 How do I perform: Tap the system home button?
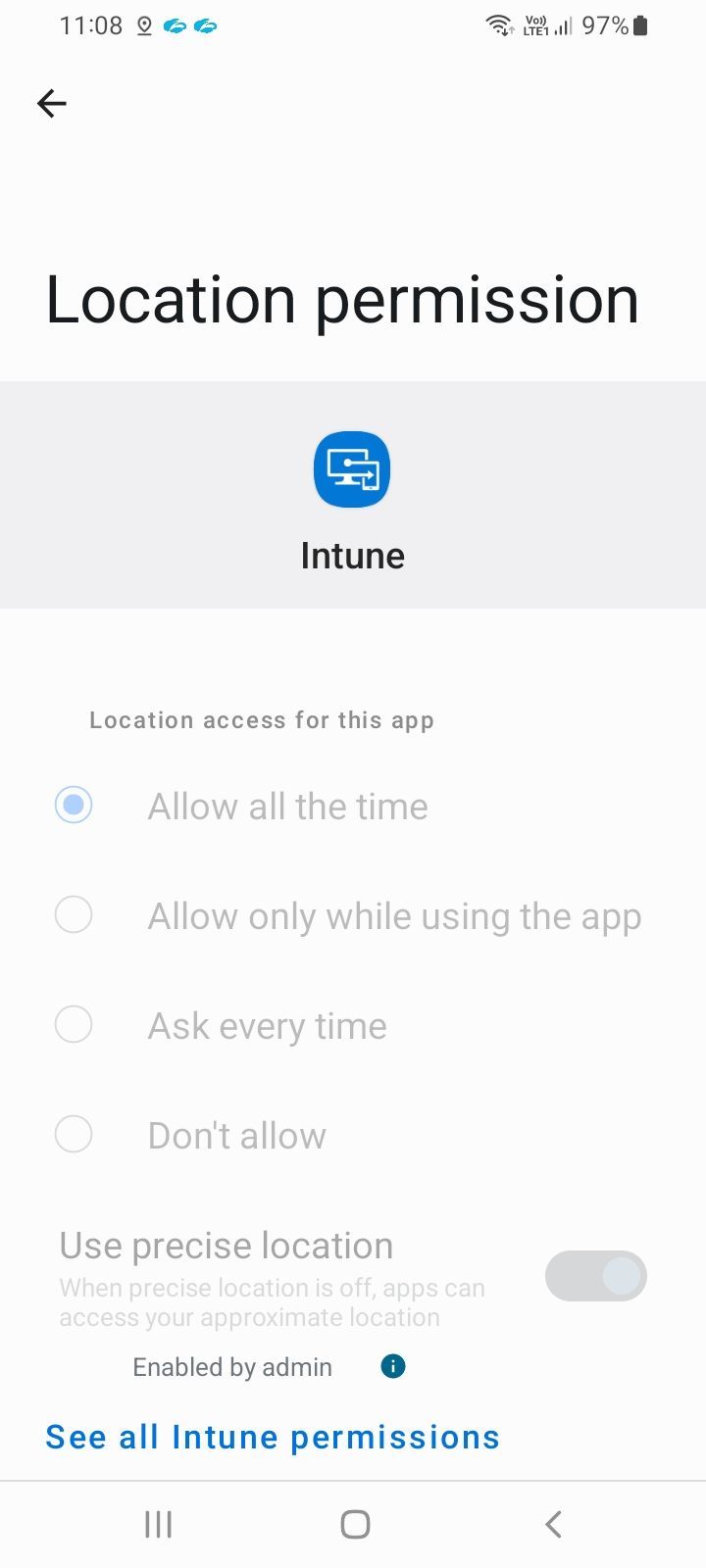click(x=354, y=1524)
